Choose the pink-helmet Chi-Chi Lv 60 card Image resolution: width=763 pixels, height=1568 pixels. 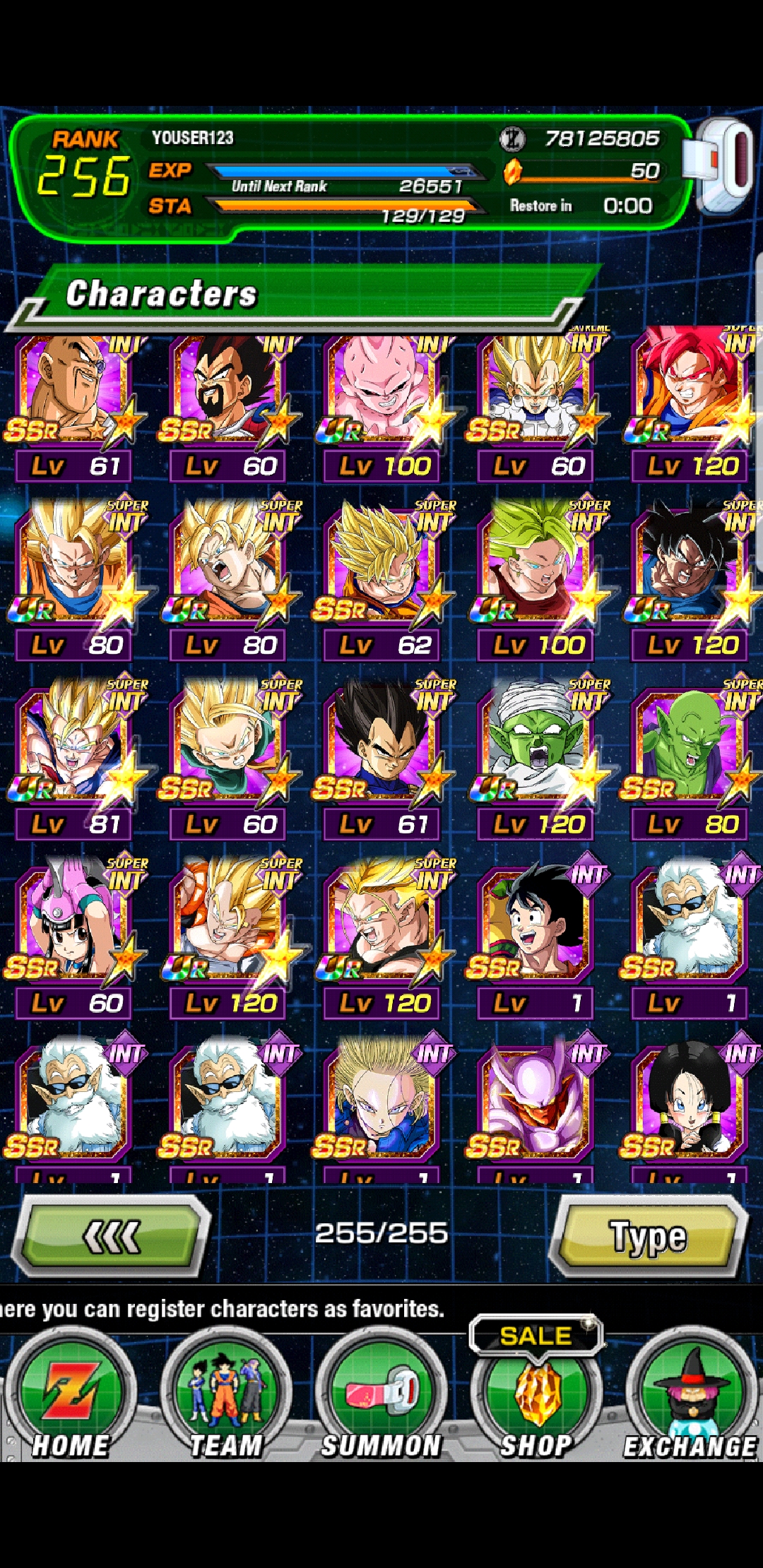tap(73, 937)
